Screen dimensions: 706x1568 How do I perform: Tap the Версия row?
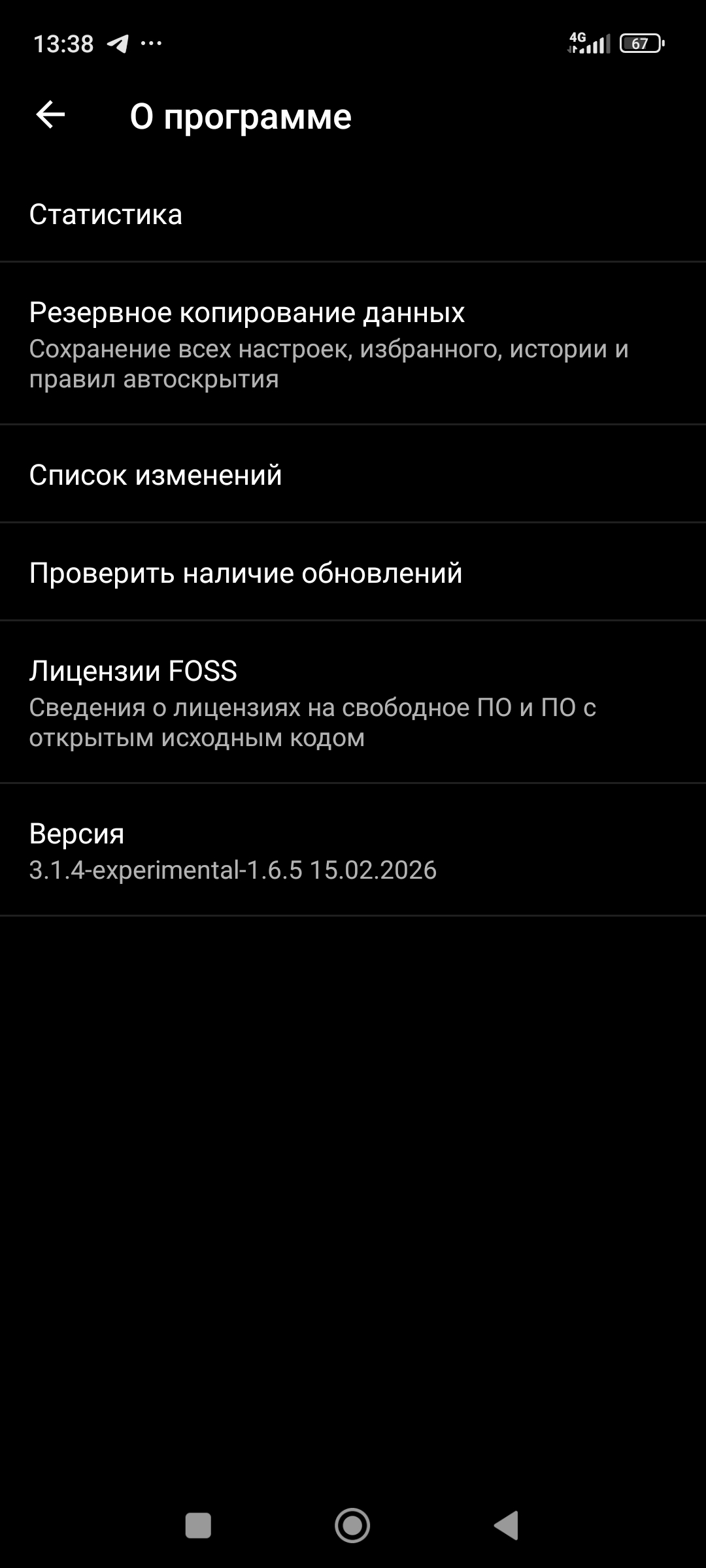point(353,851)
